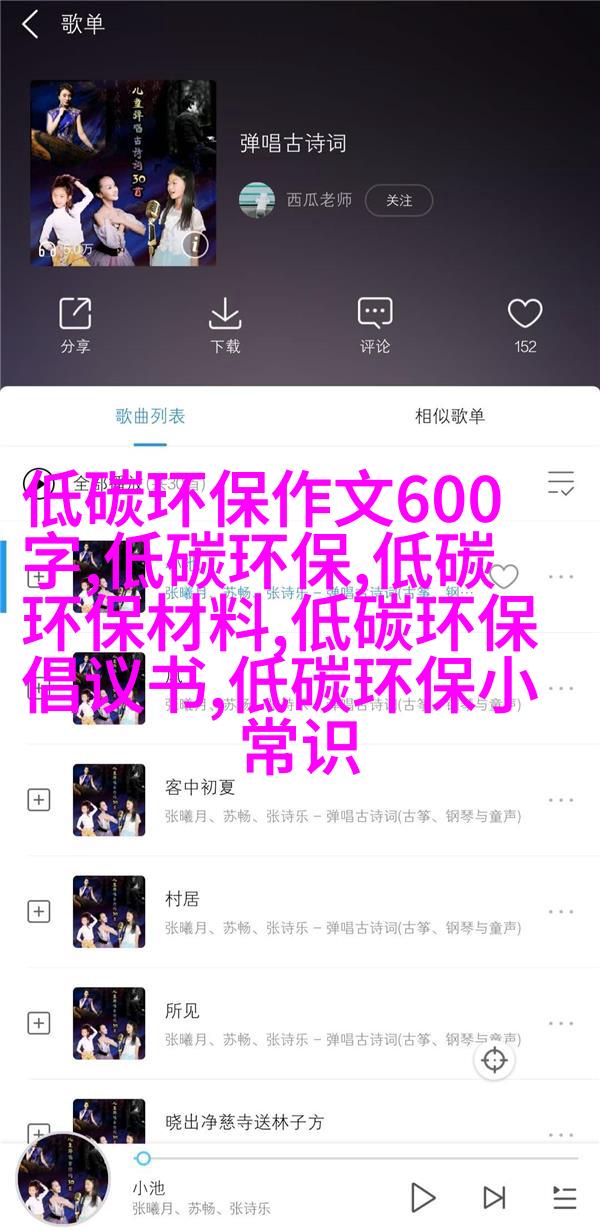Switch to the 歌曲列表 tab
This screenshot has width=600, height=1230.
point(150,416)
